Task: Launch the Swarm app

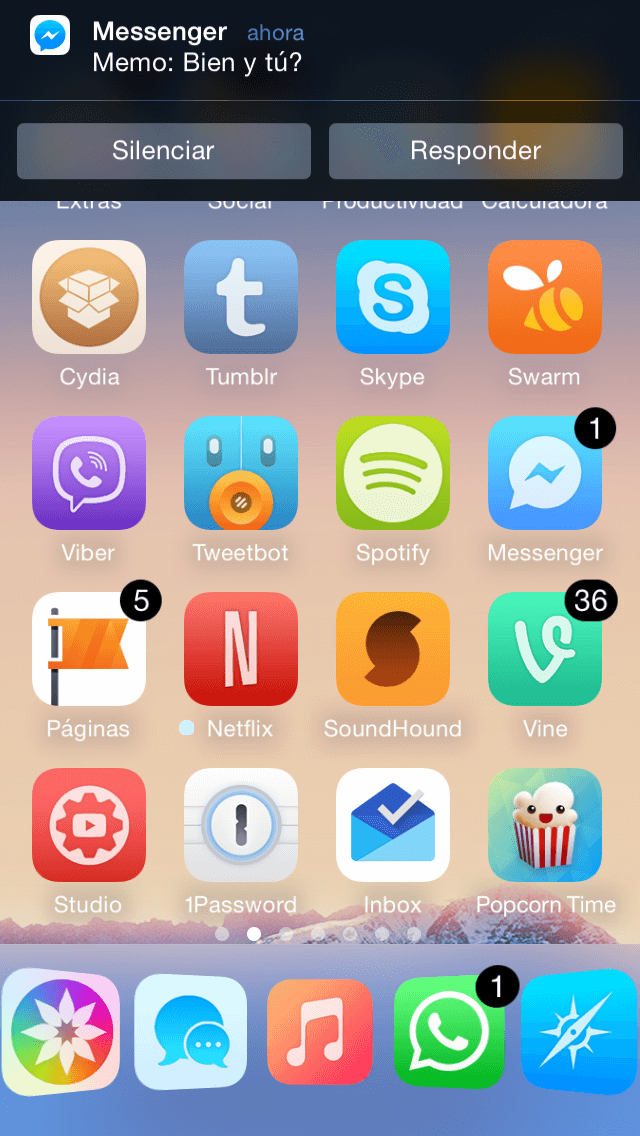Action: [x=545, y=297]
